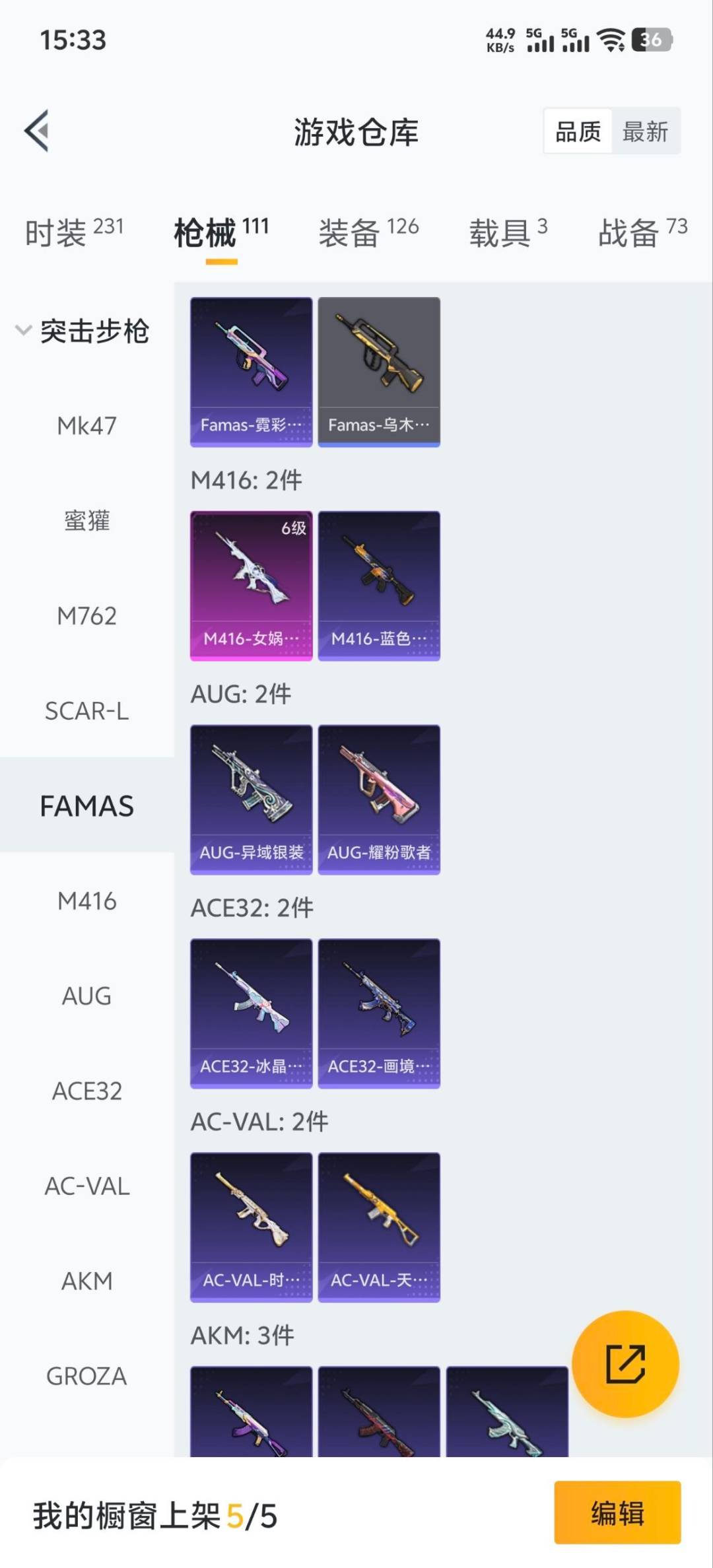View the AUG-耀粉歌者 skin
The image size is (713, 1568).
pyautogui.click(x=379, y=800)
